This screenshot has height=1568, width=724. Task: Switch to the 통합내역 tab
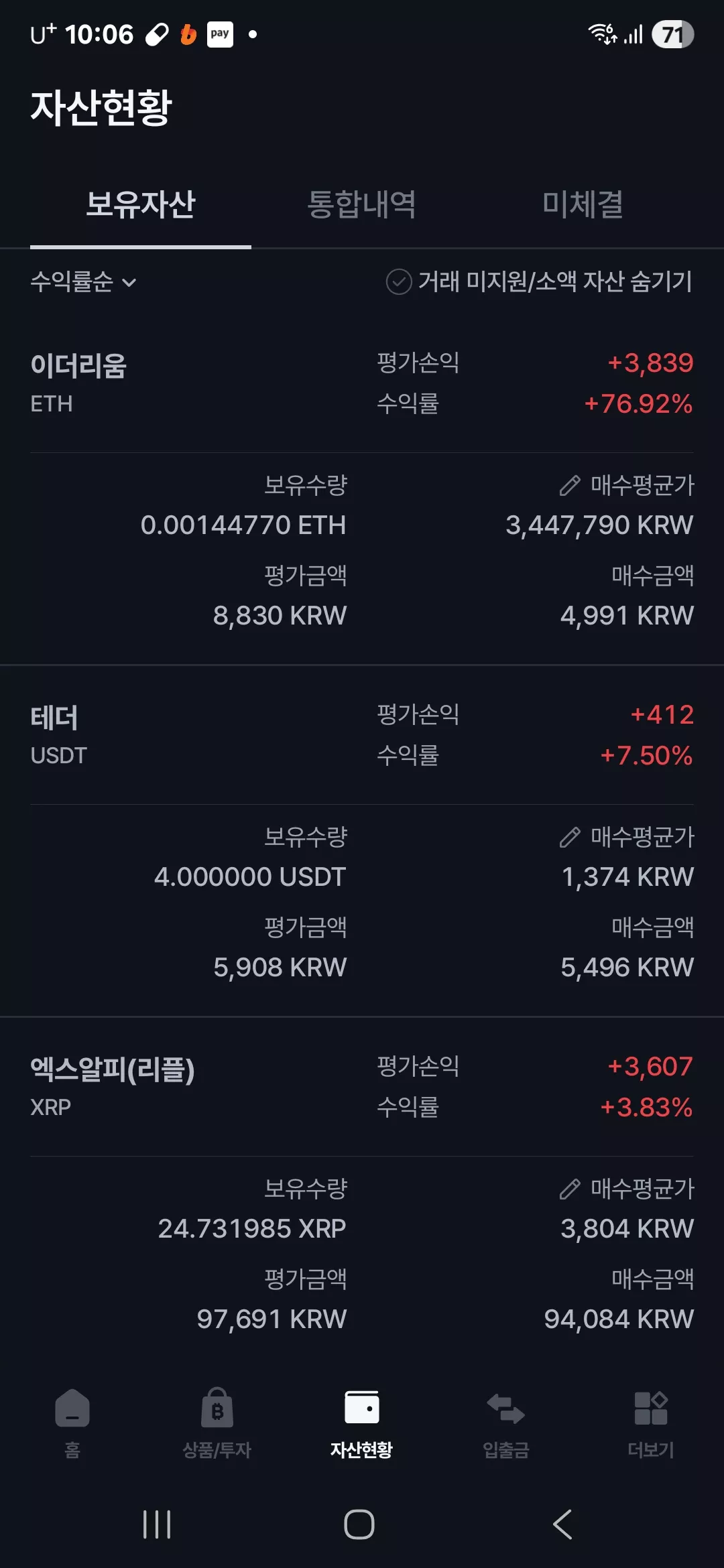362,204
